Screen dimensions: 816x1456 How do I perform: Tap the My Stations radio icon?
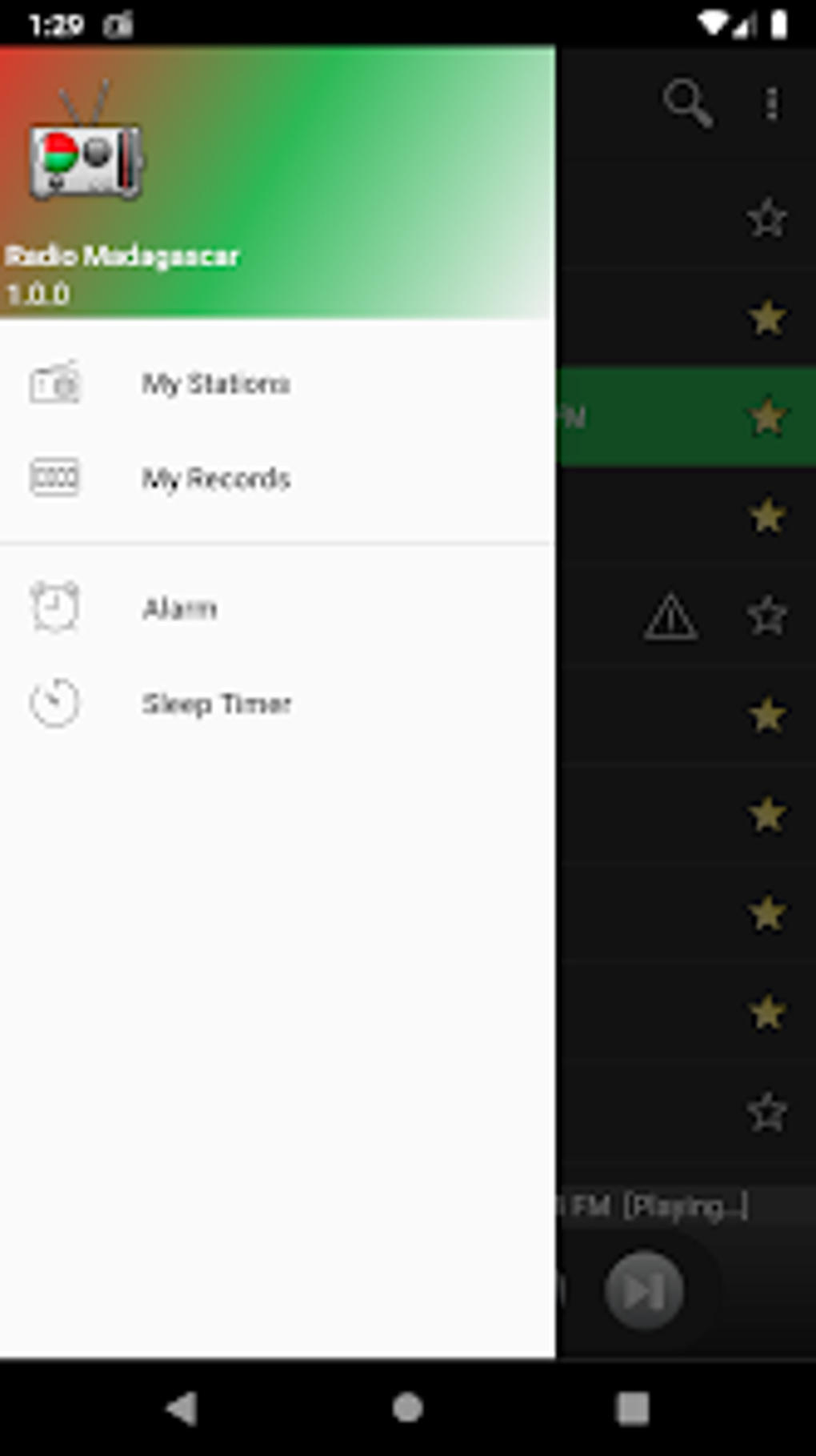coord(54,383)
